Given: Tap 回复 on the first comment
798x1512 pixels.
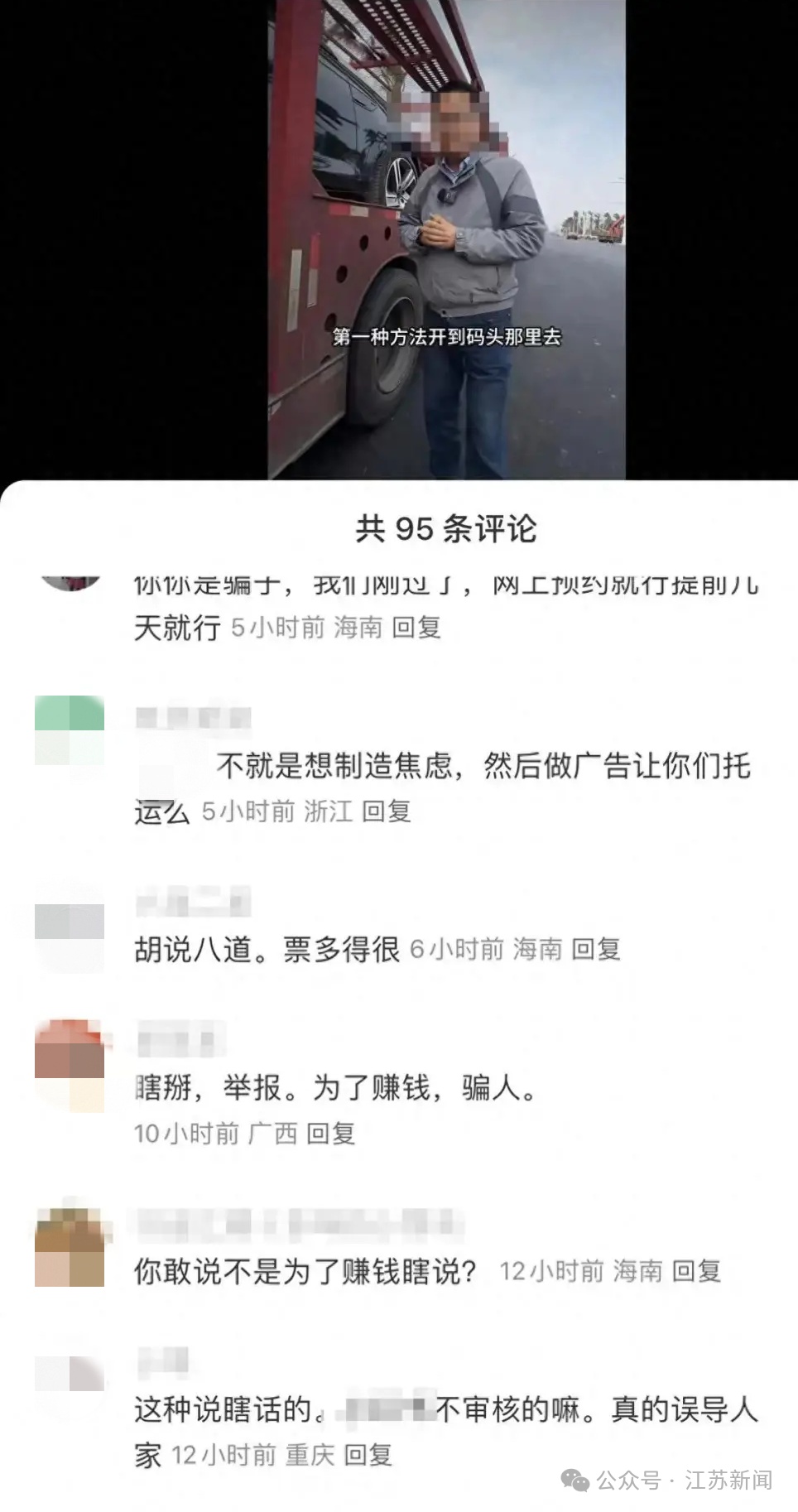Looking at the screenshot, I should pyautogui.click(x=417, y=629).
